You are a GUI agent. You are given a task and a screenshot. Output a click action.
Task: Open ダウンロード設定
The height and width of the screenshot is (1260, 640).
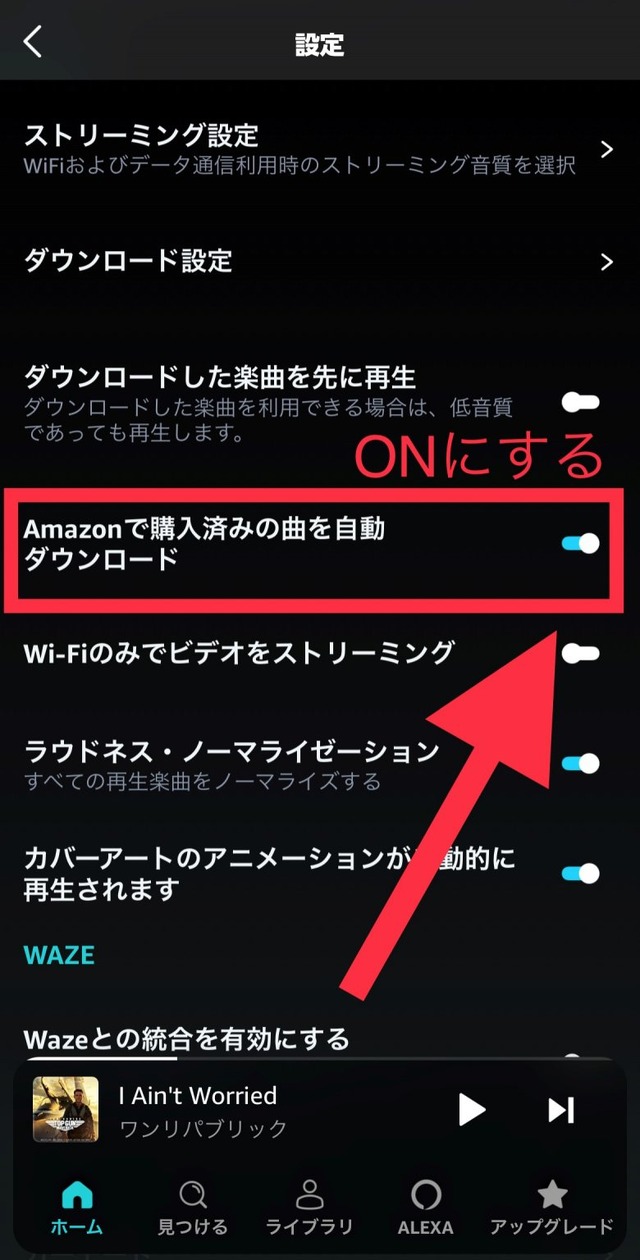point(320,262)
